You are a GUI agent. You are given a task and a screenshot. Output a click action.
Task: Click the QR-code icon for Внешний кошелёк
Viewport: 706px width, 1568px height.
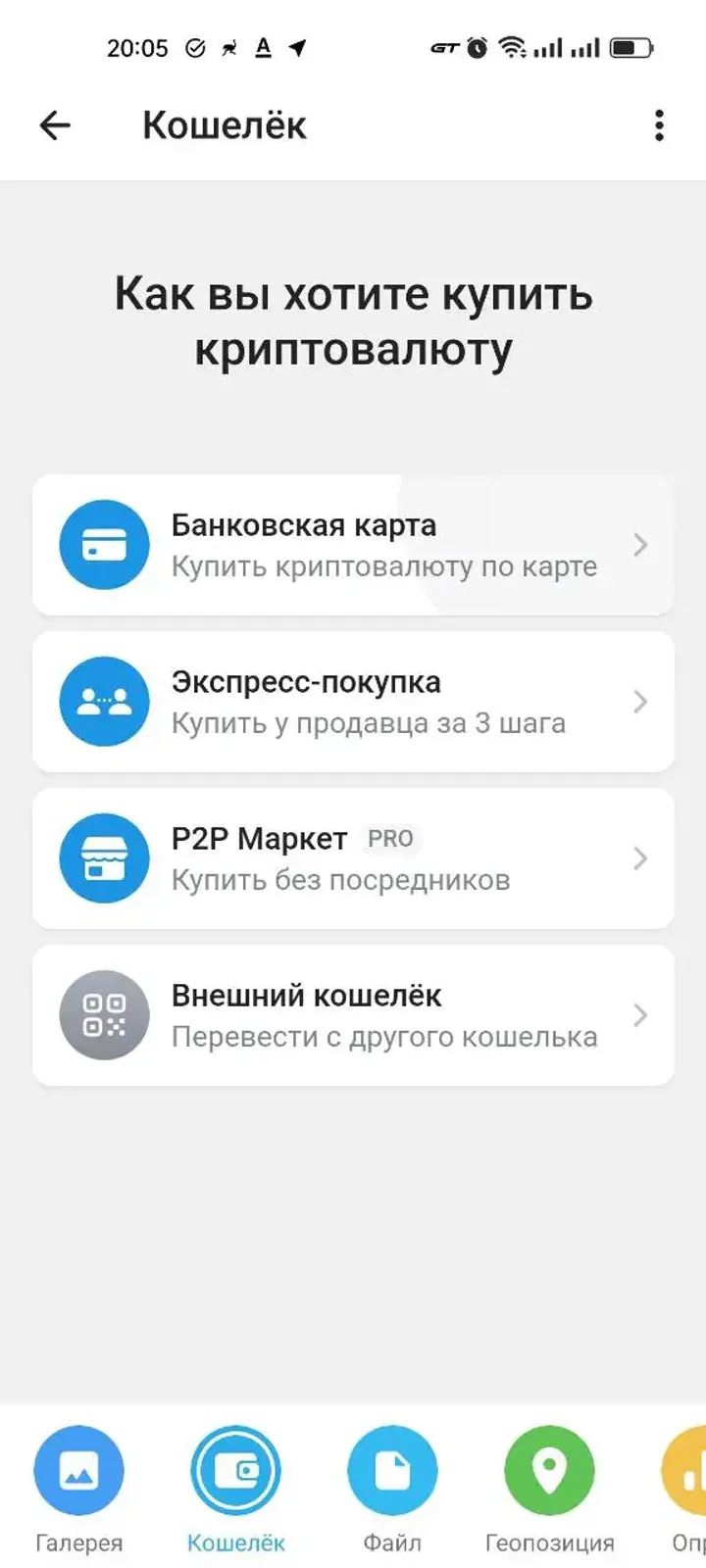[x=104, y=1015]
